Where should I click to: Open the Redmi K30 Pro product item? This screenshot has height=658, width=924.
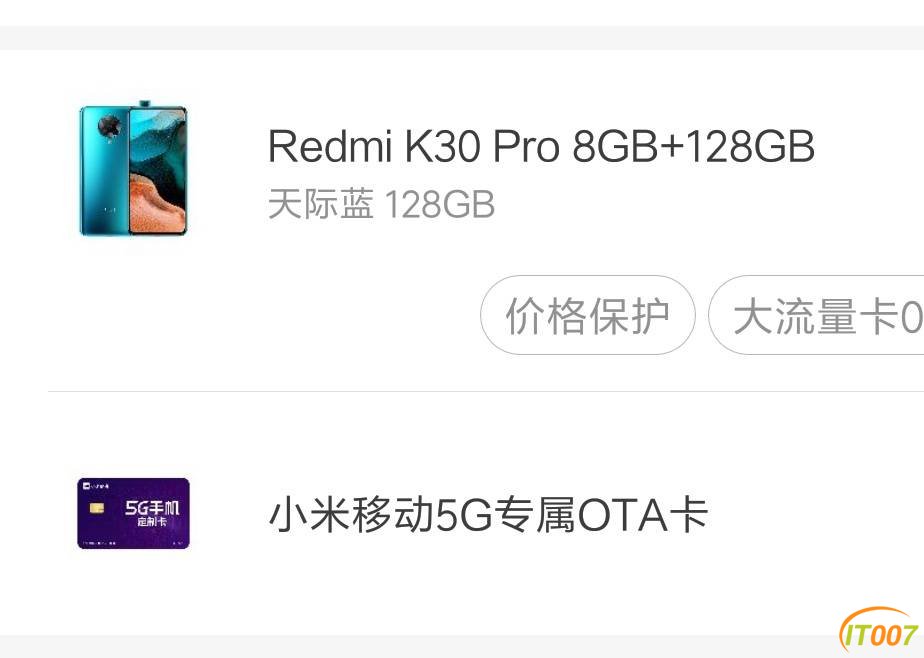[540, 148]
